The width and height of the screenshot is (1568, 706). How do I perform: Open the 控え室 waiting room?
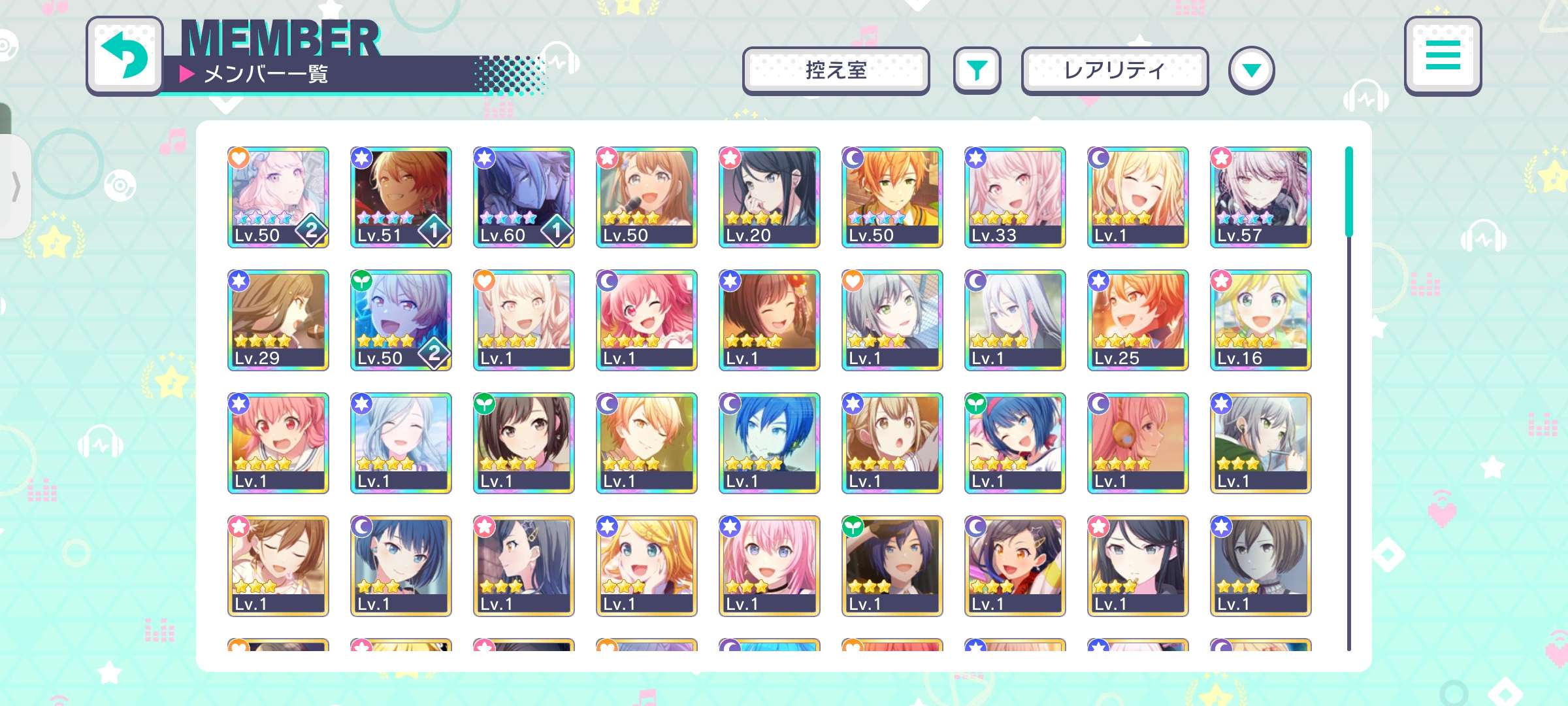point(836,70)
